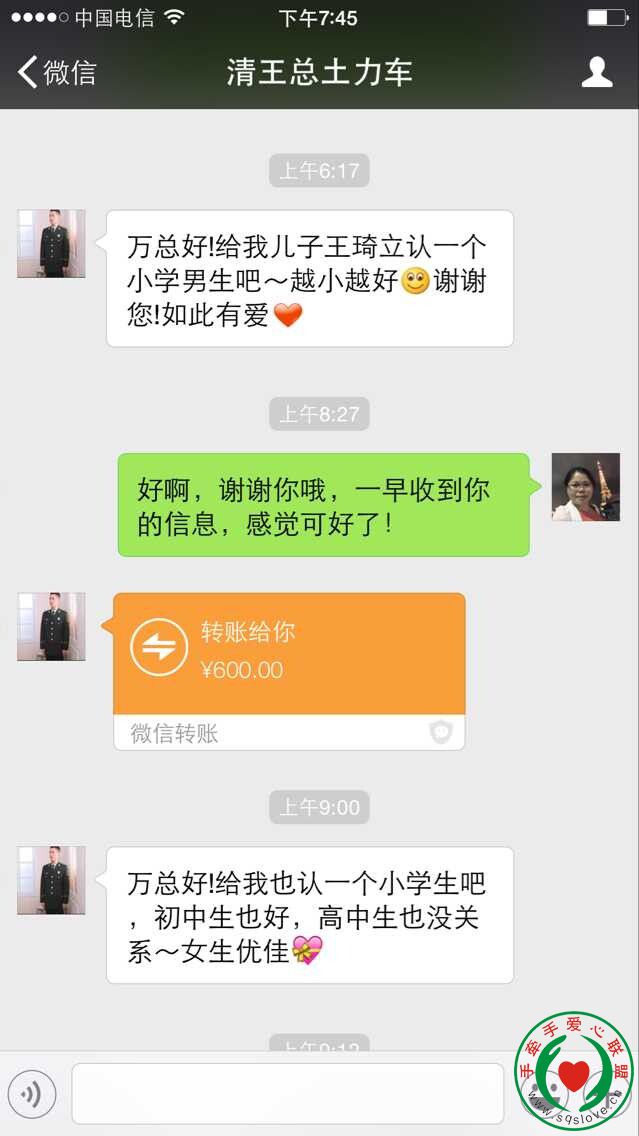View my own avatar profile
639x1136 pixels.
point(586,487)
